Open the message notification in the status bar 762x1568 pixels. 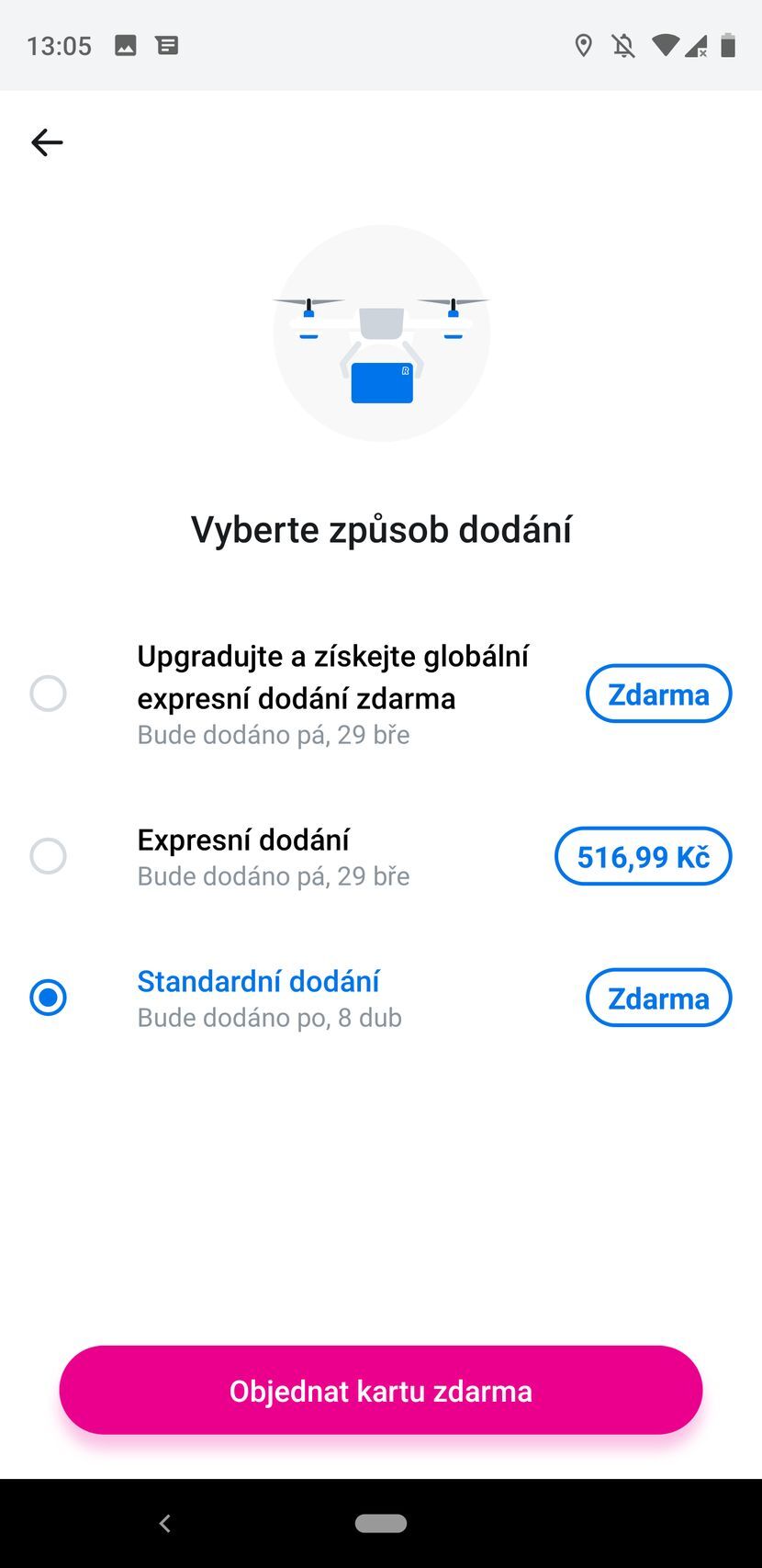tap(167, 45)
